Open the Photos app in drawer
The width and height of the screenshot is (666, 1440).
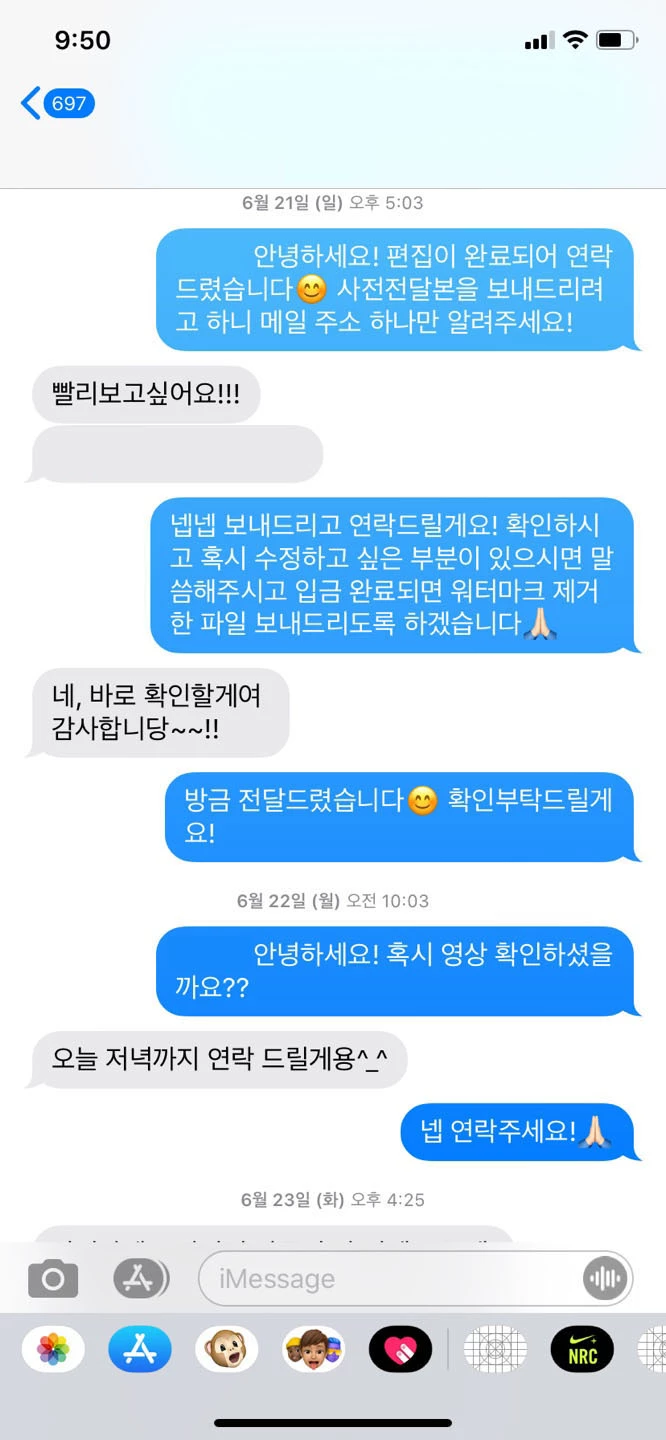[x=53, y=1350]
